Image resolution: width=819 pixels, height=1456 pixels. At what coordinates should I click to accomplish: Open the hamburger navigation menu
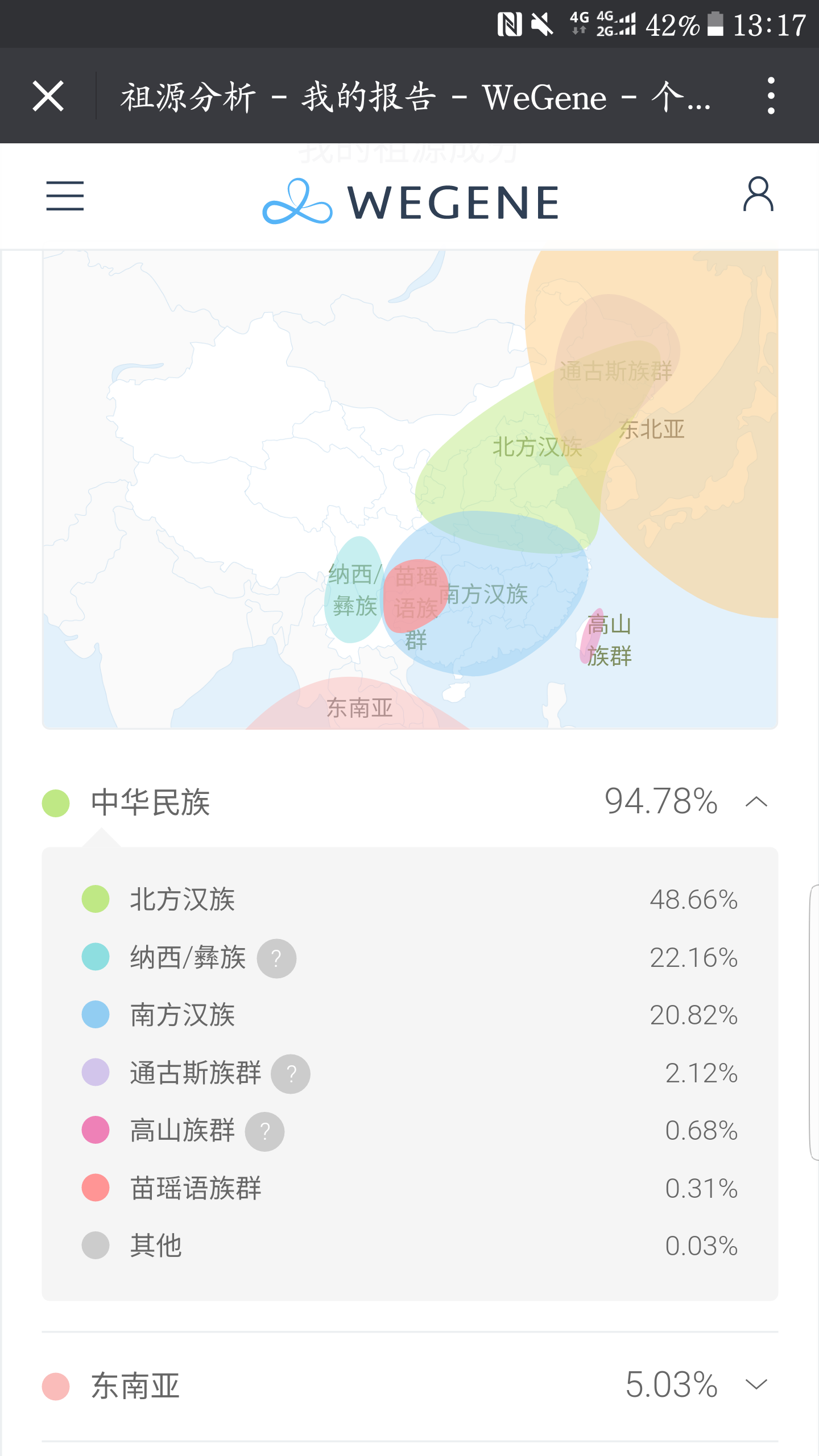point(65,196)
